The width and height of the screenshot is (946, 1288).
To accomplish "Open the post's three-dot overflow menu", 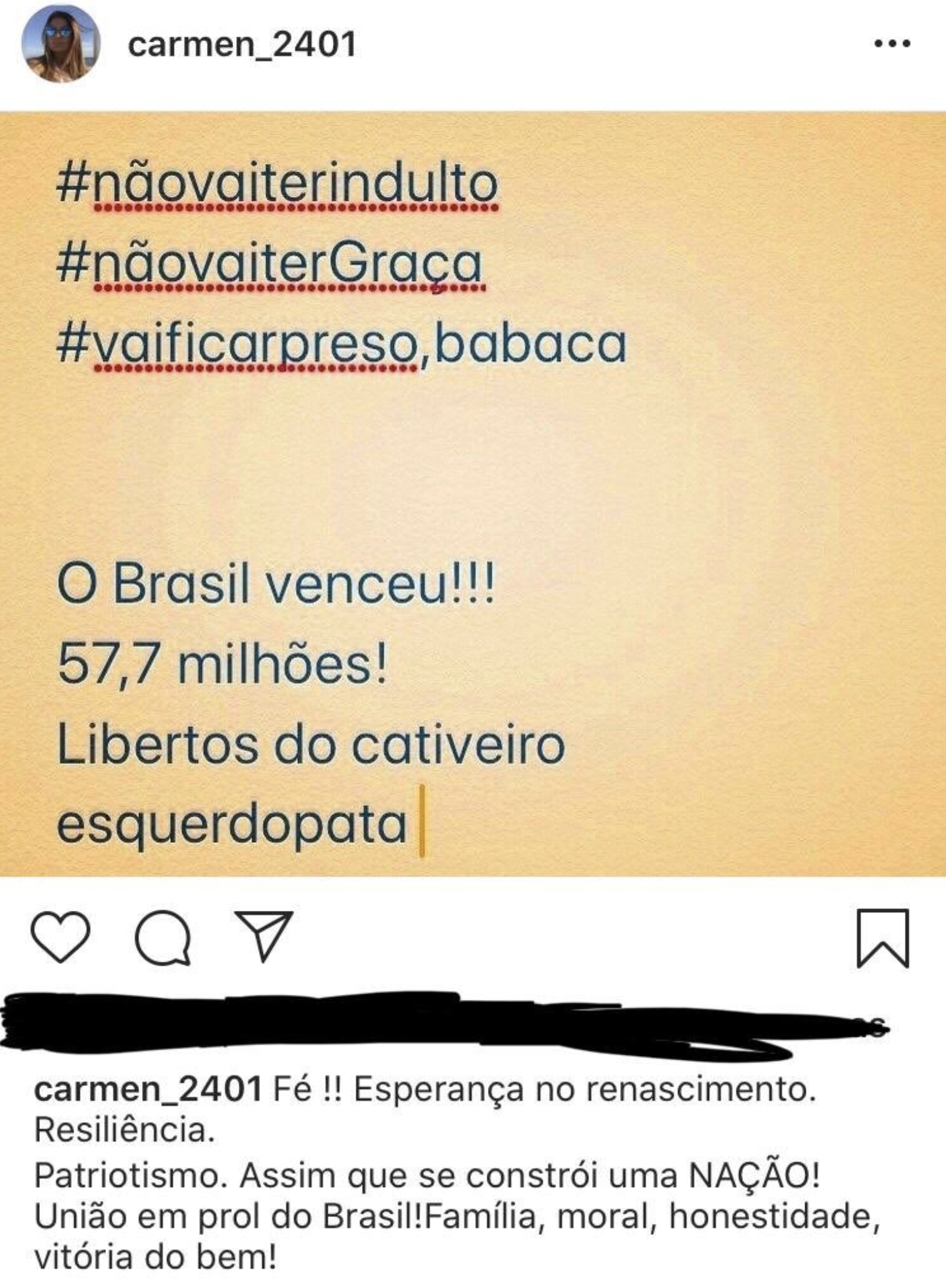I will click(x=892, y=44).
